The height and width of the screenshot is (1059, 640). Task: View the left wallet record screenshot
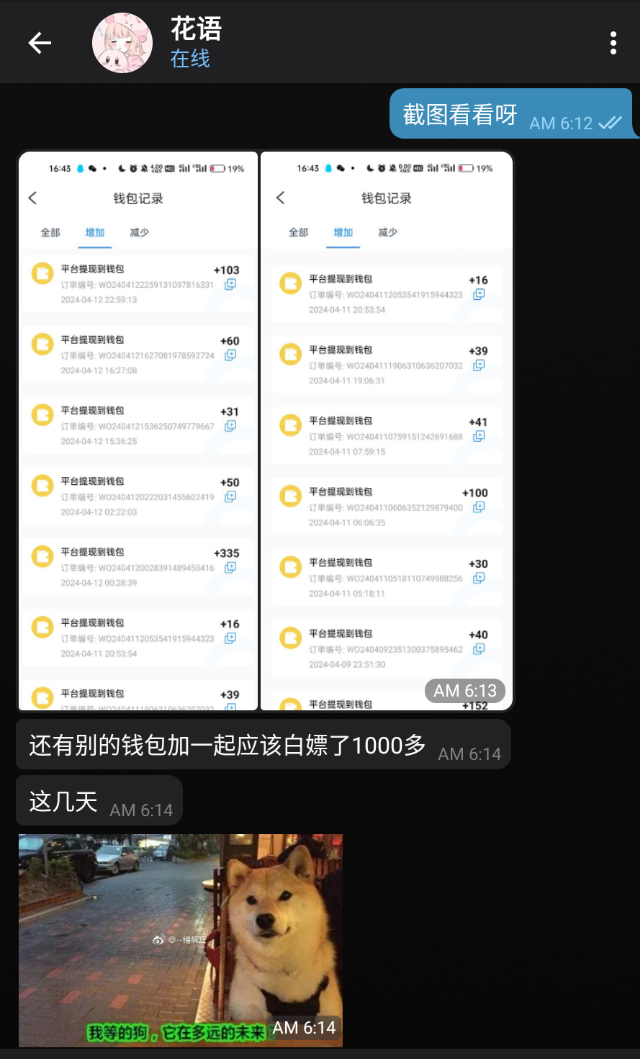(x=138, y=430)
